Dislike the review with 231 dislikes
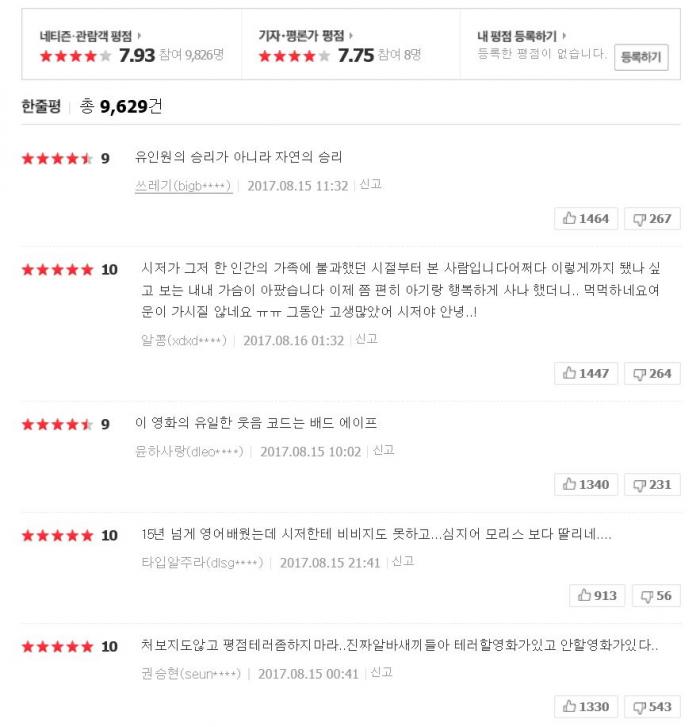 tap(652, 484)
